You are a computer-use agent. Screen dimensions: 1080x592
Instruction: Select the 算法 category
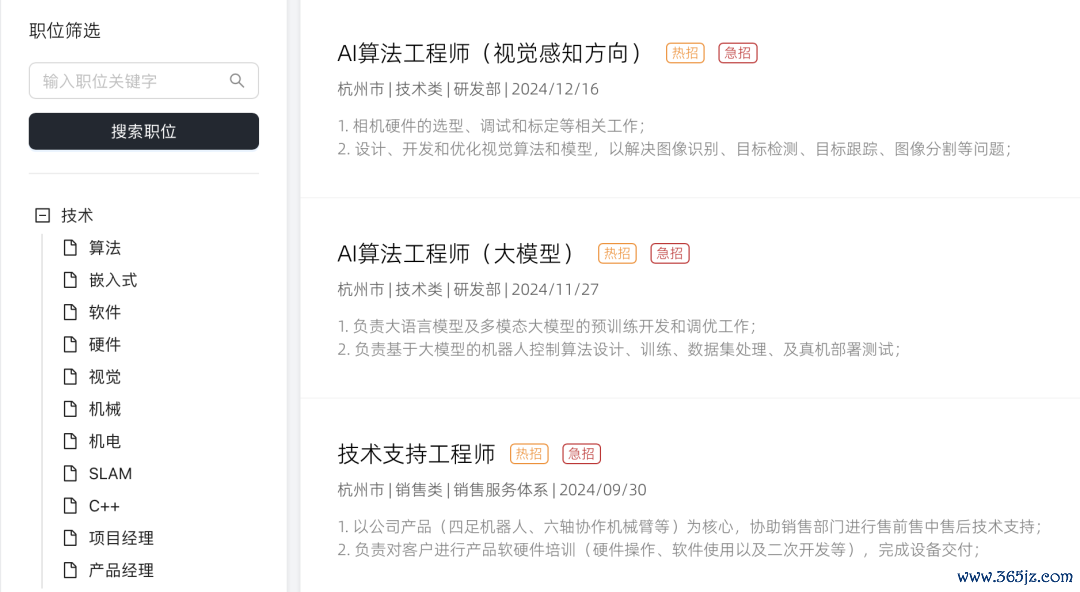(x=104, y=248)
